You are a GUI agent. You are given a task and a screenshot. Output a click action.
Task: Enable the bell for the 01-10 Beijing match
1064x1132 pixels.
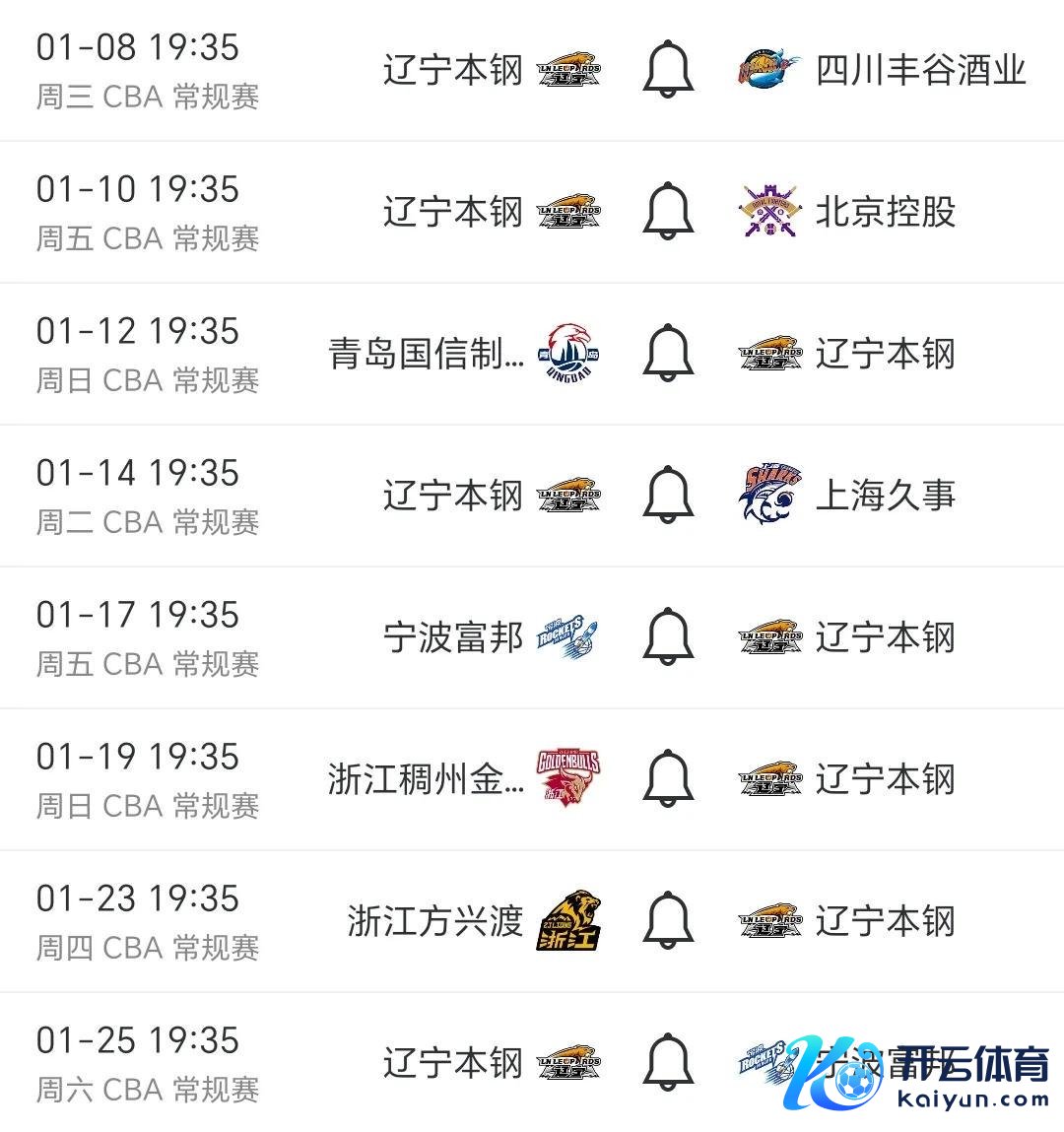(x=668, y=212)
